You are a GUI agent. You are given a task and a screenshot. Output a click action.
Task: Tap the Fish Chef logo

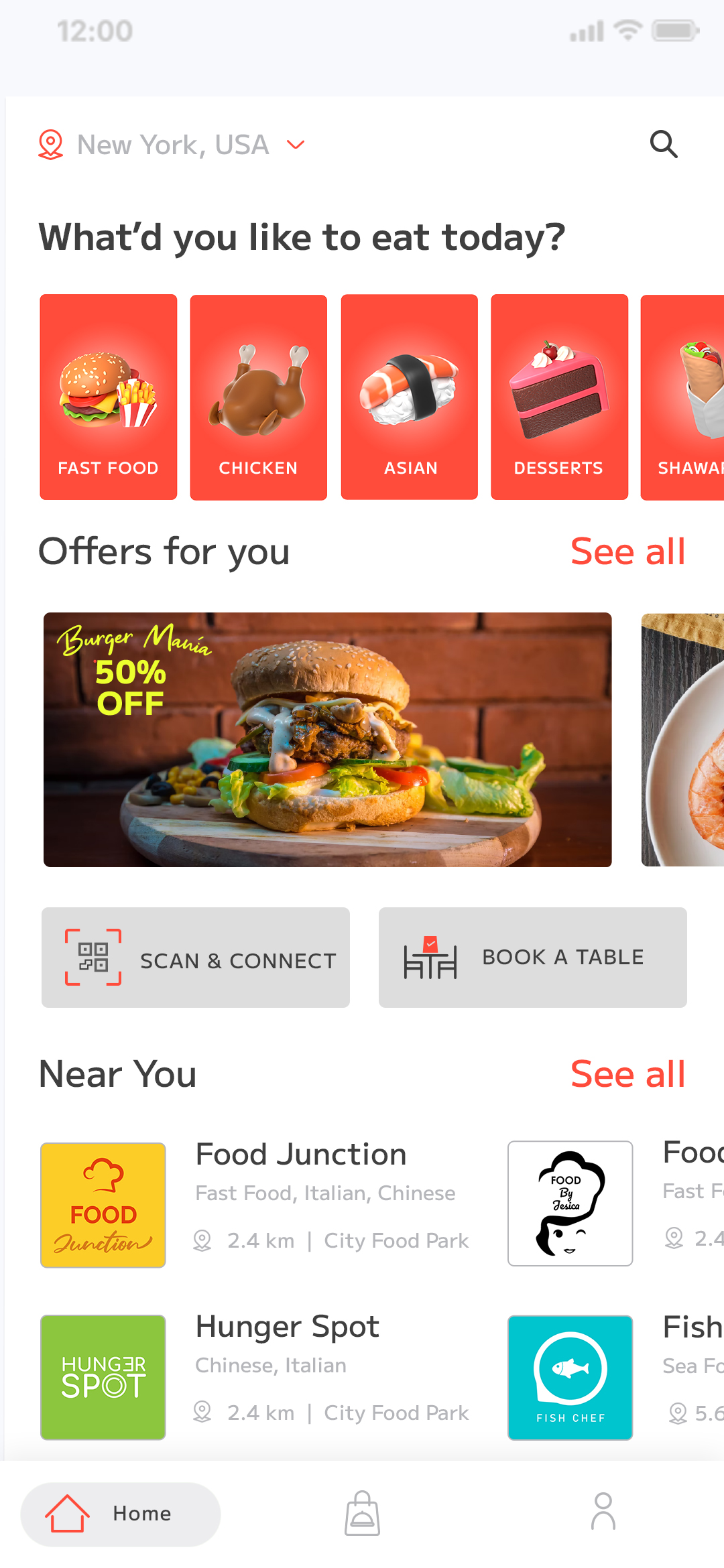coord(570,1377)
